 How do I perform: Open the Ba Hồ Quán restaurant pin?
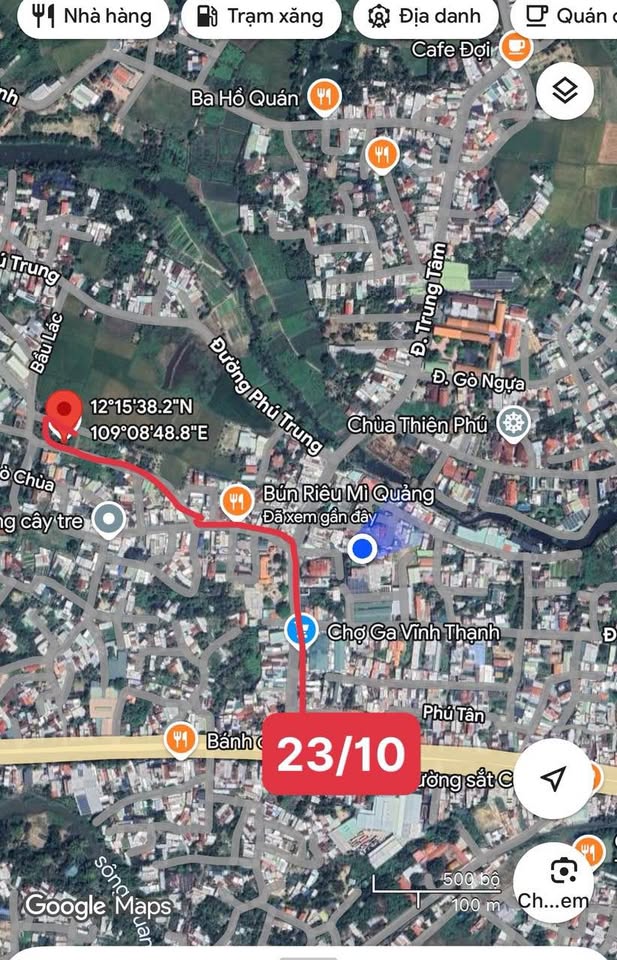[x=325, y=97]
